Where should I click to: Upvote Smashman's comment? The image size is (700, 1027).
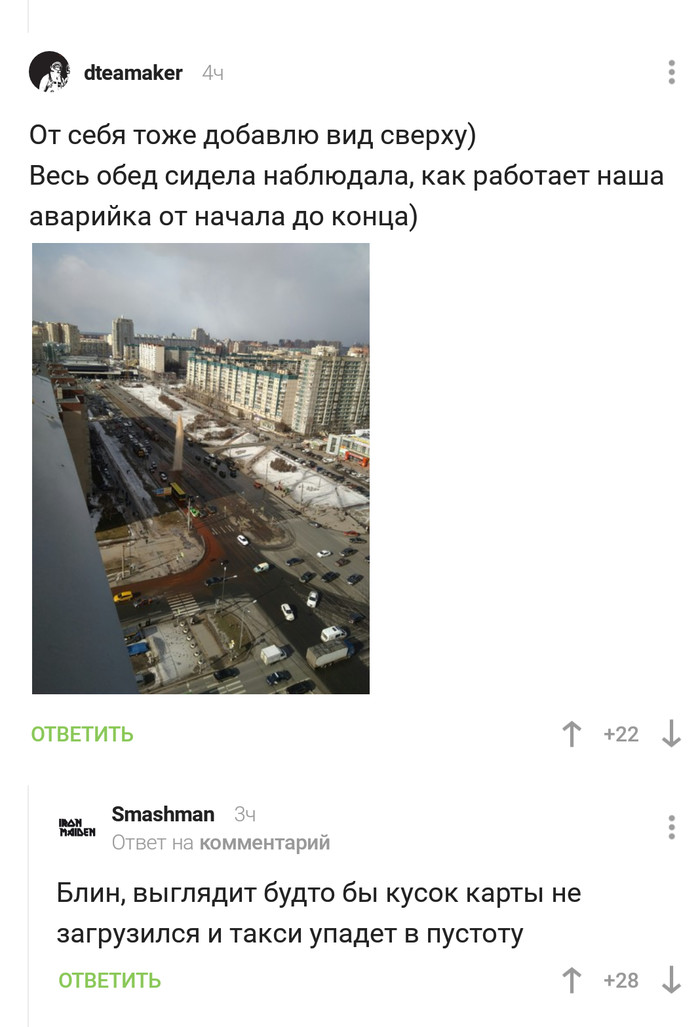pyautogui.click(x=571, y=980)
